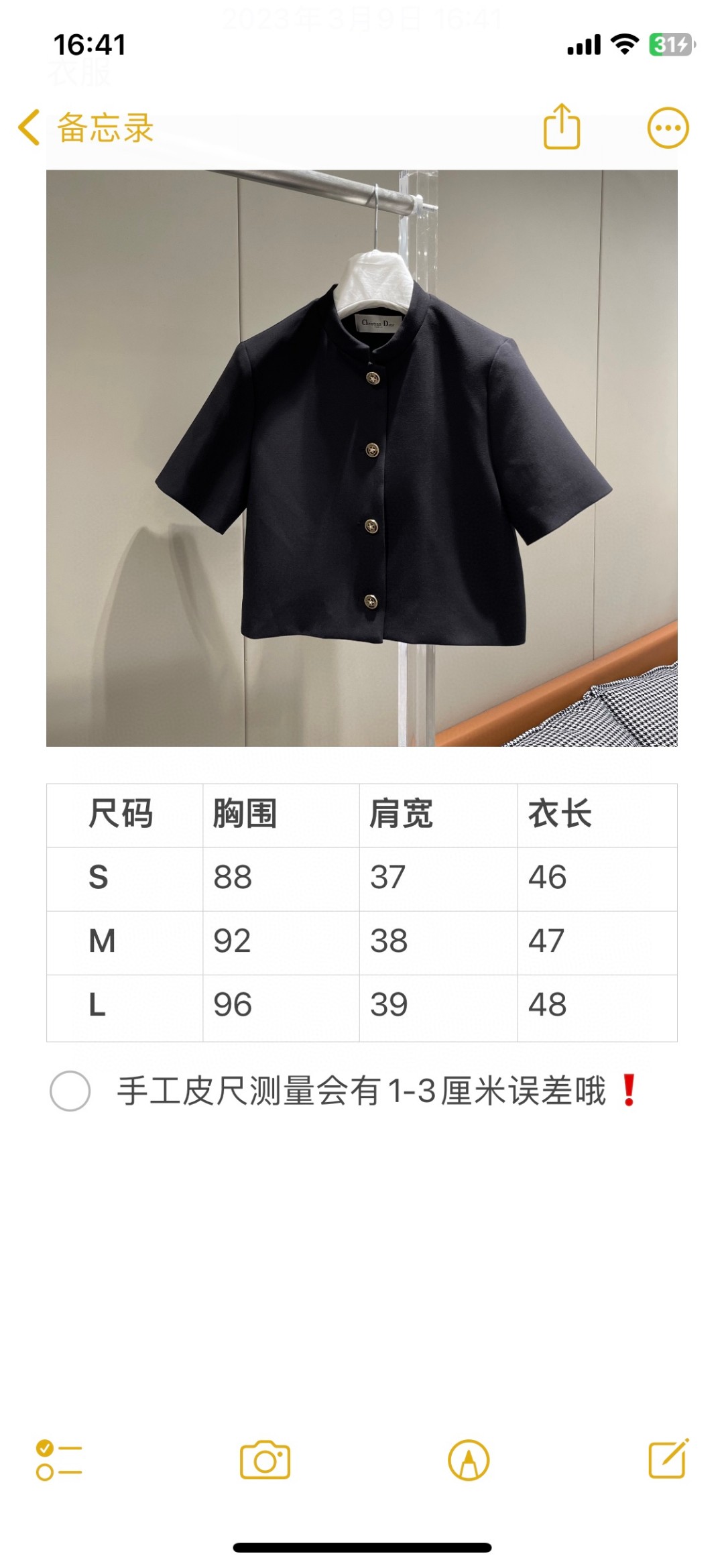The width and height of the screenshot is (724, 1568).
Task: Share this note
Action: pos(561,127)
